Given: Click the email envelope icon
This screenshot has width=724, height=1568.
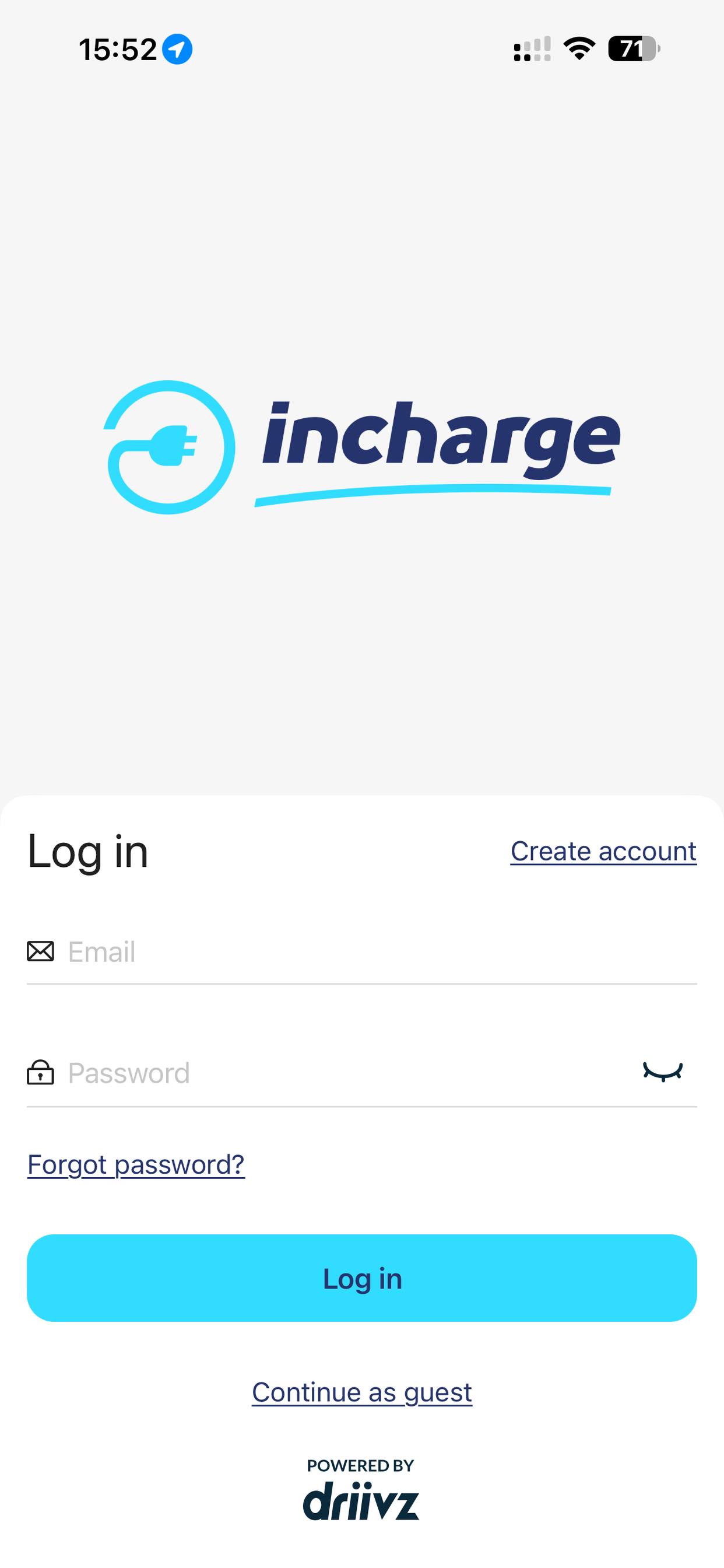Looking at the screenshot, I should (40, 950).
